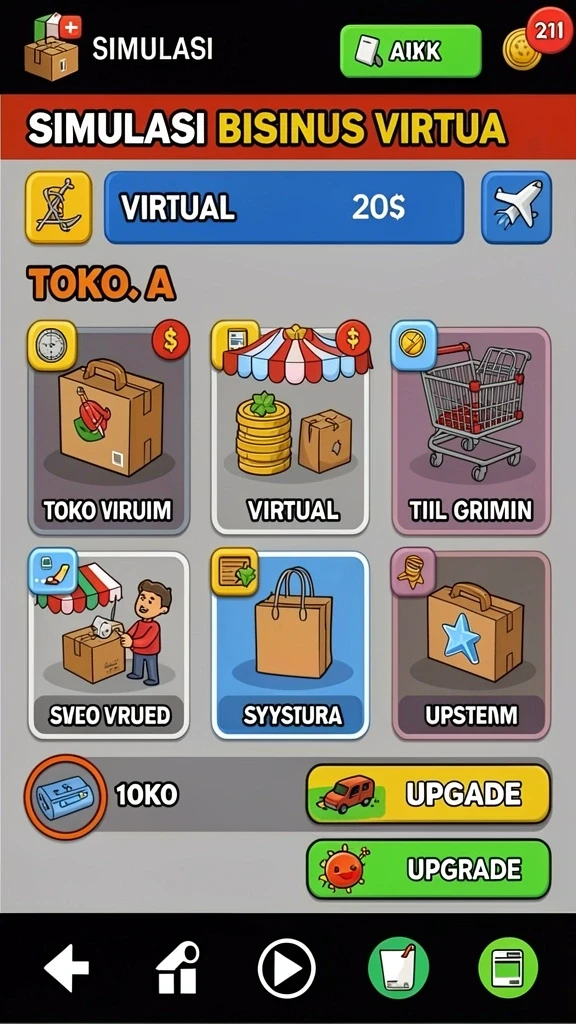Tap the round 10KO icon
Viewport: 576px width, 1024px height.
point(65,796)
